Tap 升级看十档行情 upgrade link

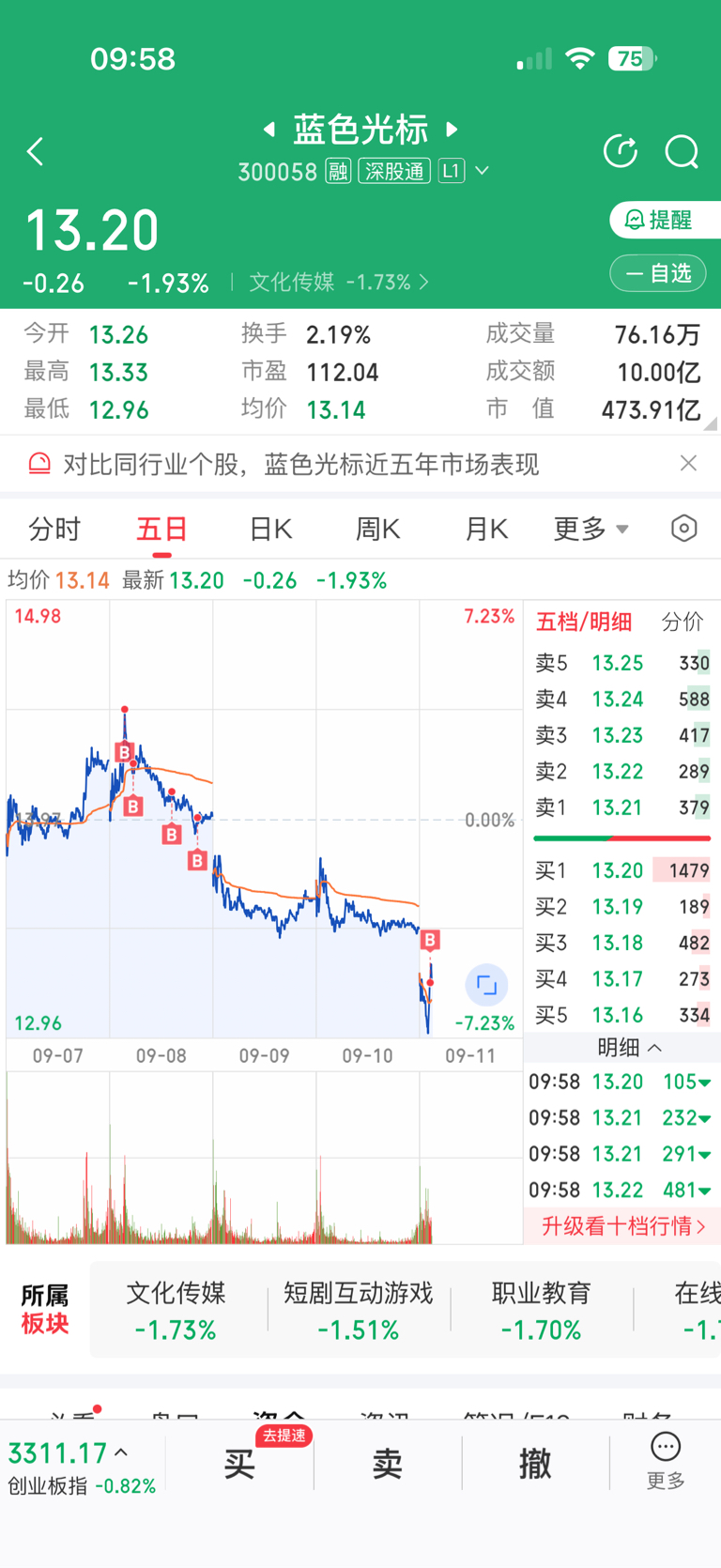click(x=622, y=1225)
